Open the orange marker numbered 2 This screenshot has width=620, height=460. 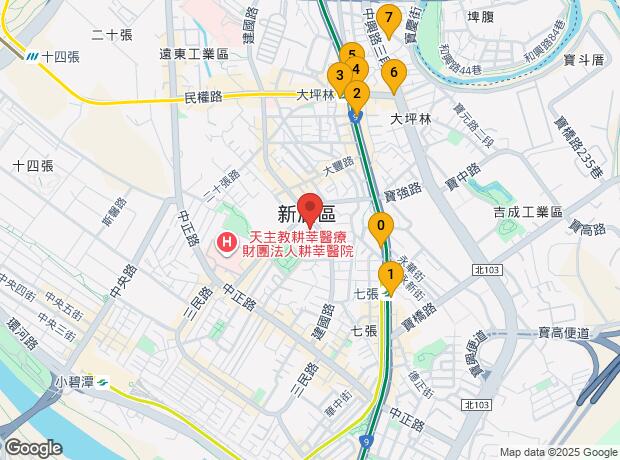(357, 94)
